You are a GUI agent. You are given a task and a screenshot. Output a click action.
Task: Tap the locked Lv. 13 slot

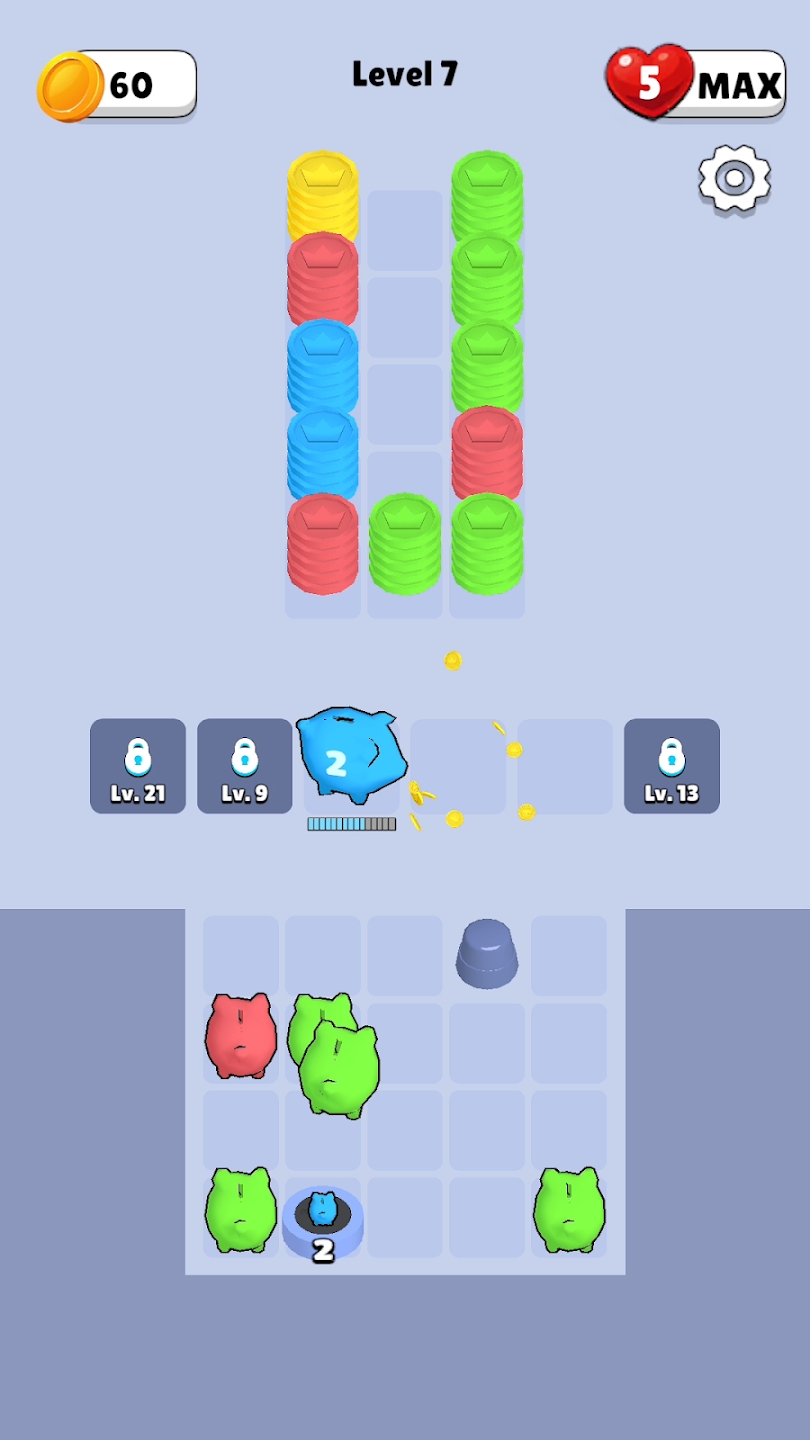672,766
